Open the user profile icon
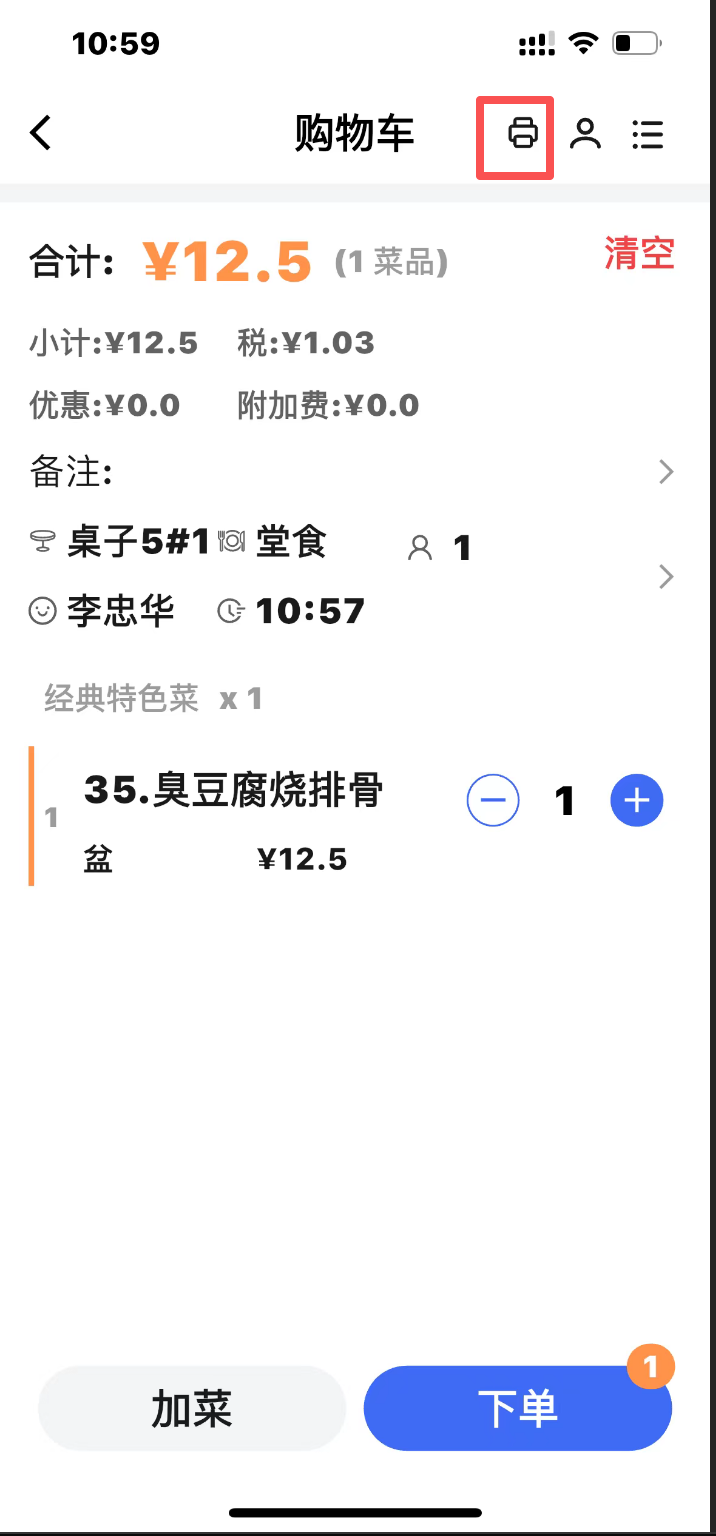The image size is (716, 1536). coord(585,133)
